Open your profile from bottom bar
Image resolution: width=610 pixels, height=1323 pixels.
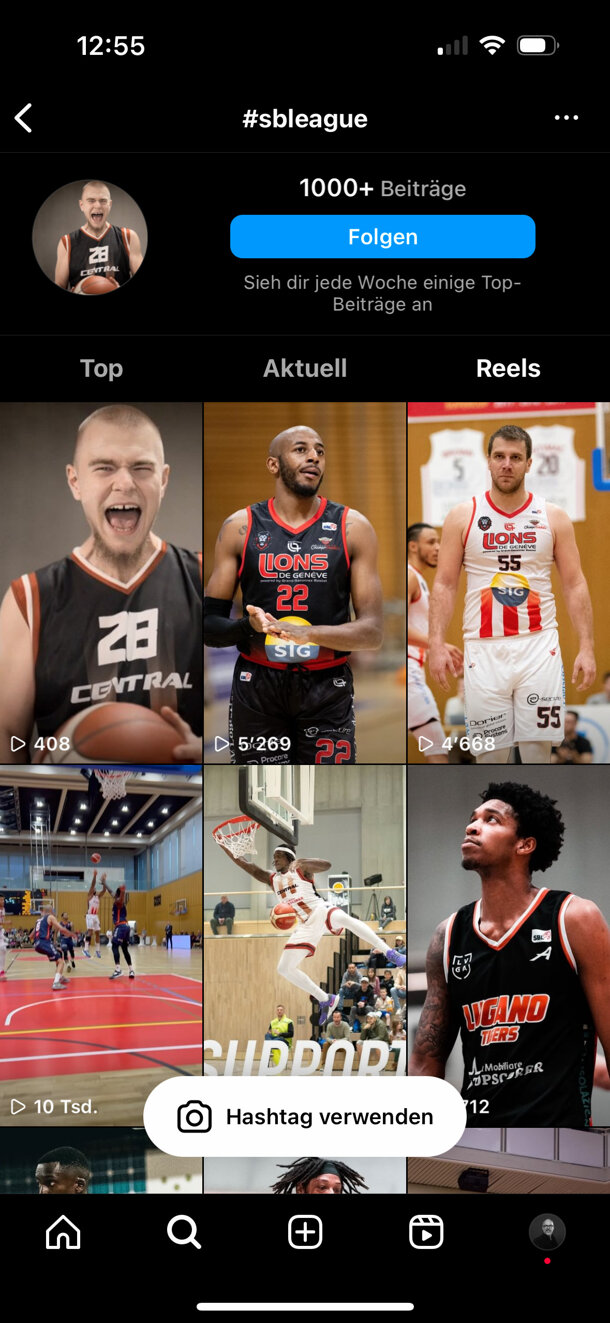point(547,1232)
